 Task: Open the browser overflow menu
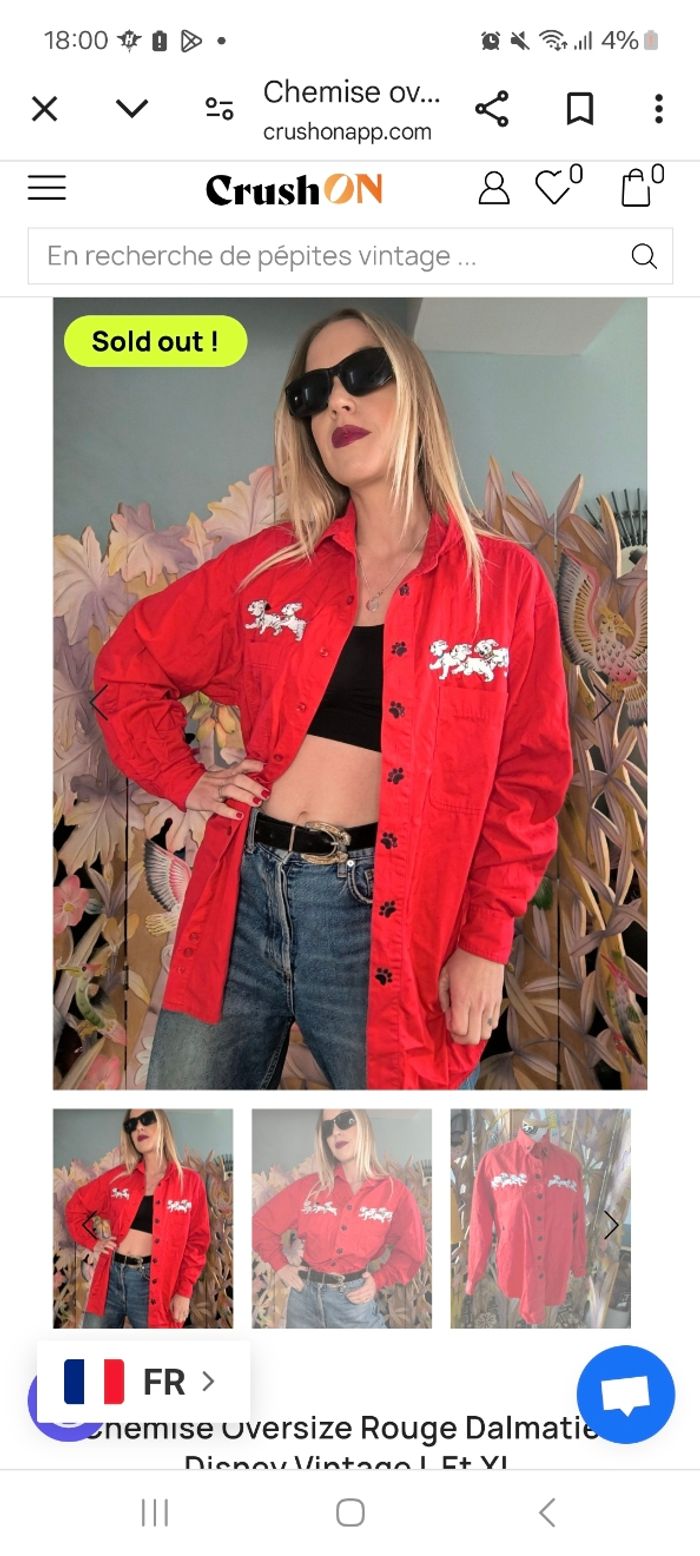(658, 109)
